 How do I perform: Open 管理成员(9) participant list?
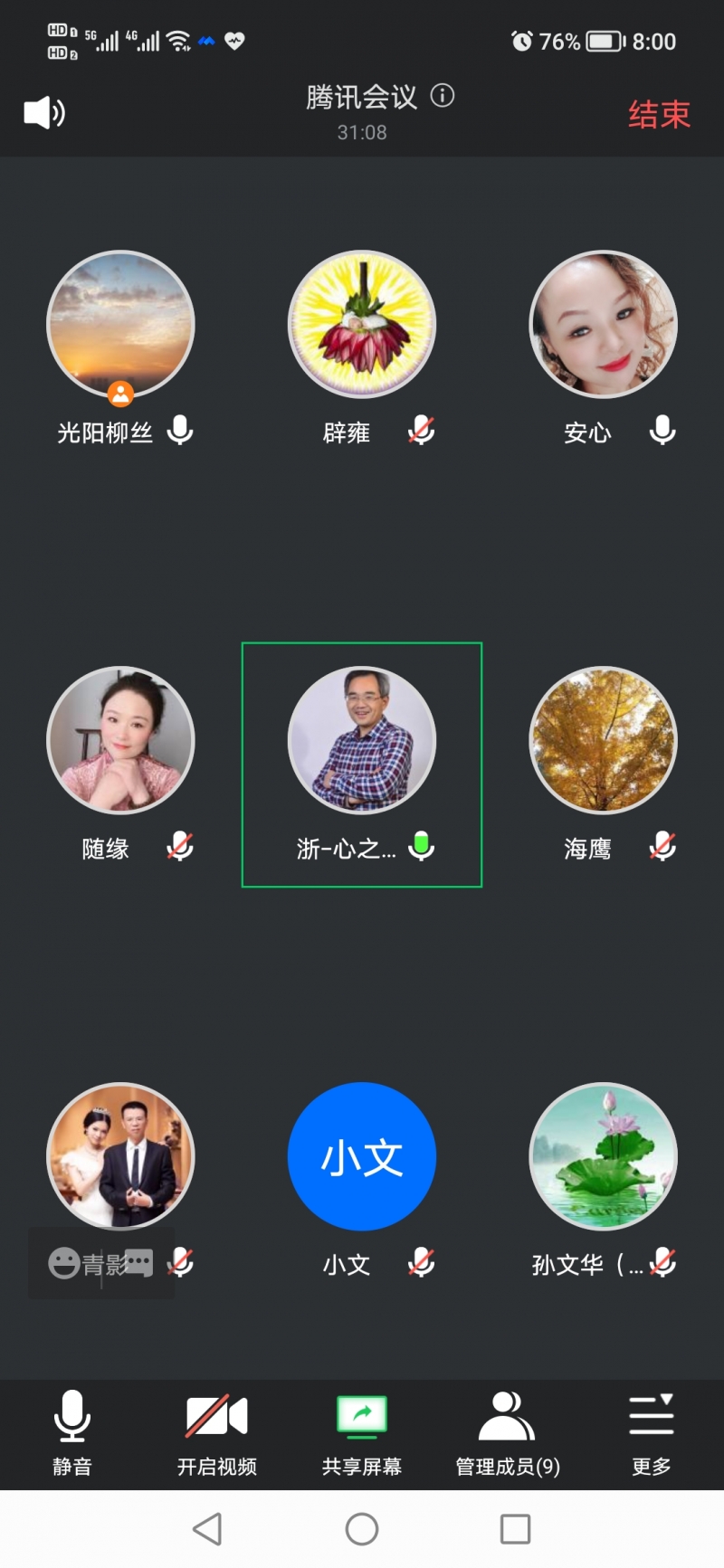(x=507, y=1430)
